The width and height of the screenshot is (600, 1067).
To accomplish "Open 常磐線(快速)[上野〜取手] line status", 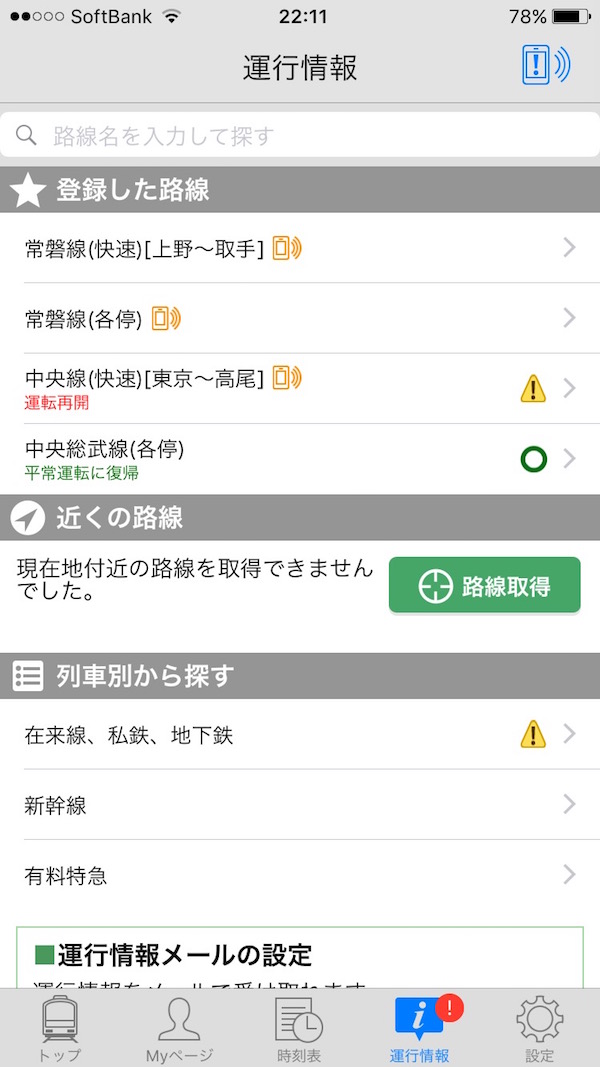I will [x=300, y=248].
